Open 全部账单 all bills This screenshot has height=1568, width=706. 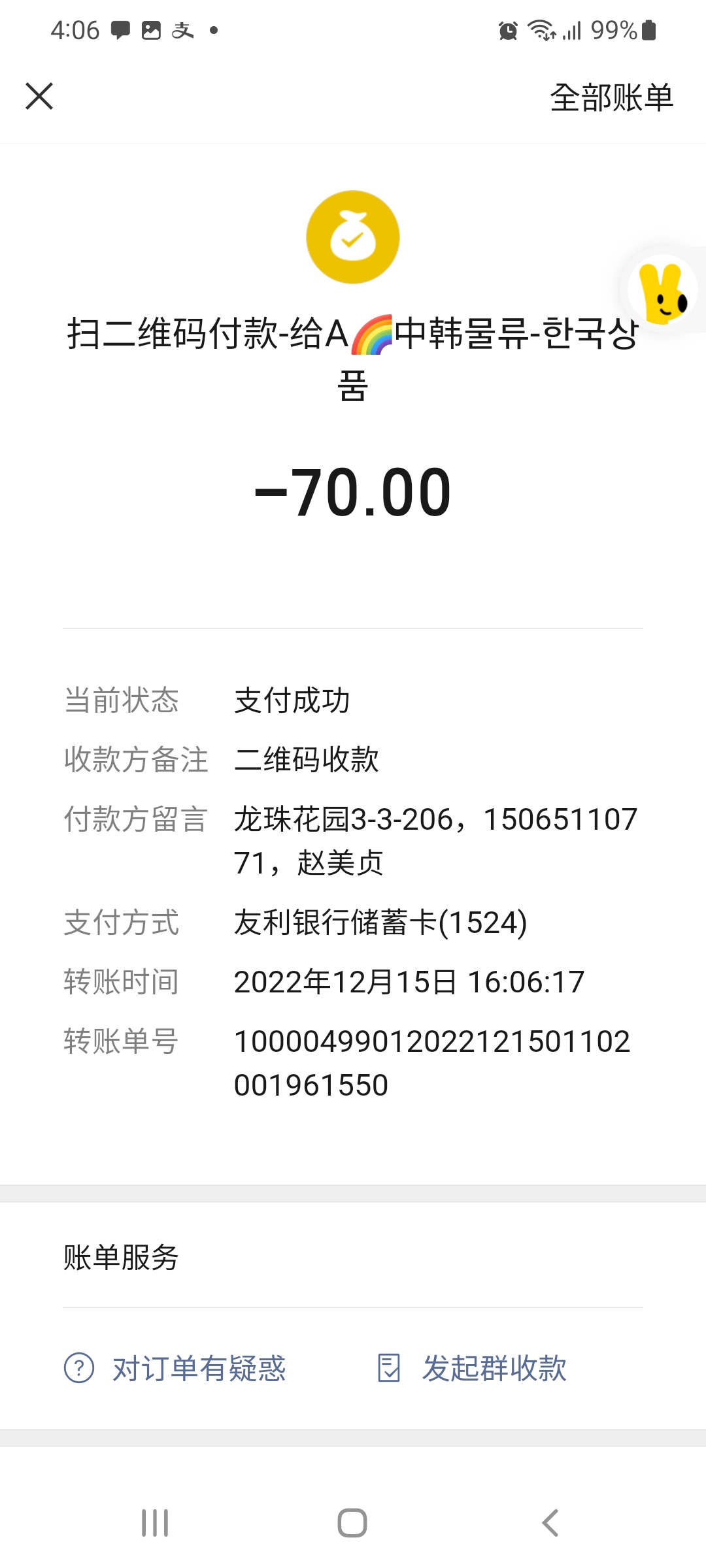(611, 98)
